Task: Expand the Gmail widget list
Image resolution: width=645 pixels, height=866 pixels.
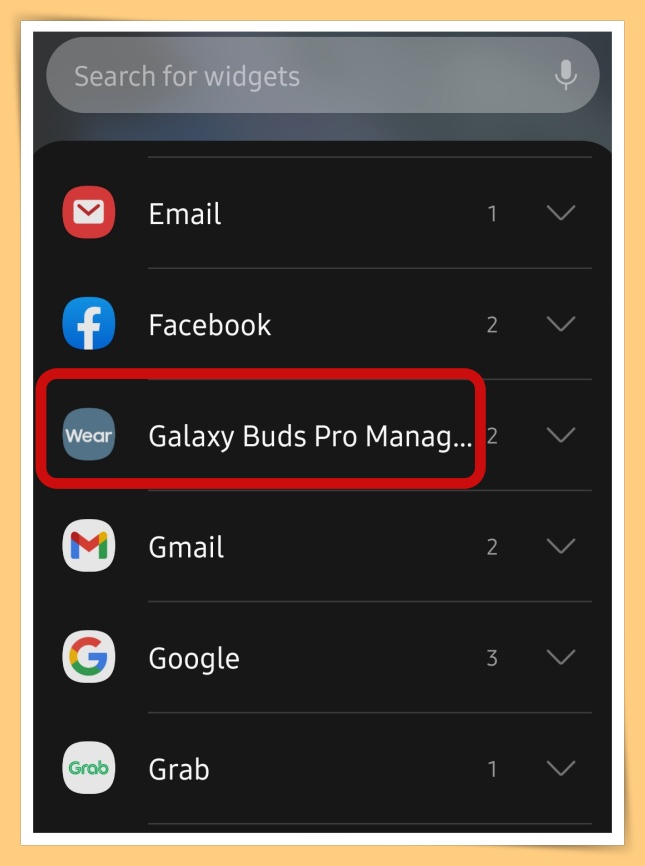Action: [561, 546]
